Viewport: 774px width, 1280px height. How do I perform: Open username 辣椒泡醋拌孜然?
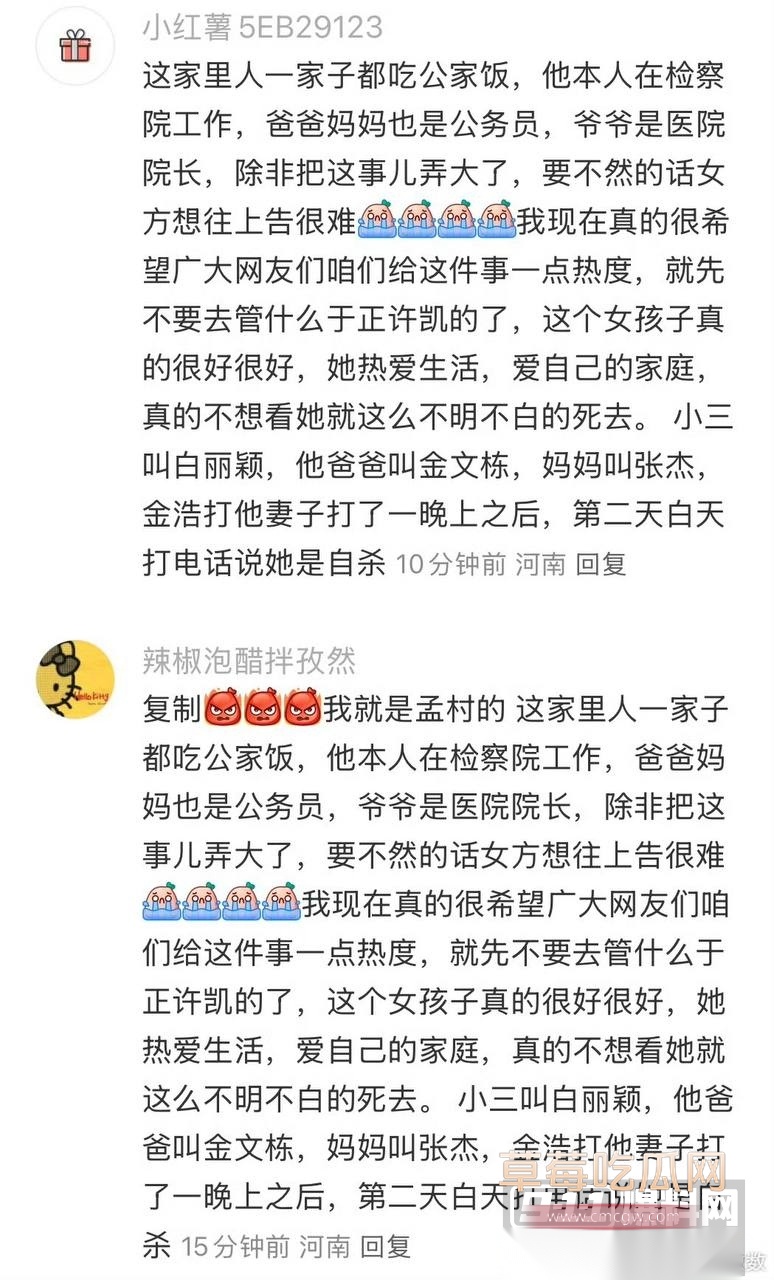tap(249, 660)
